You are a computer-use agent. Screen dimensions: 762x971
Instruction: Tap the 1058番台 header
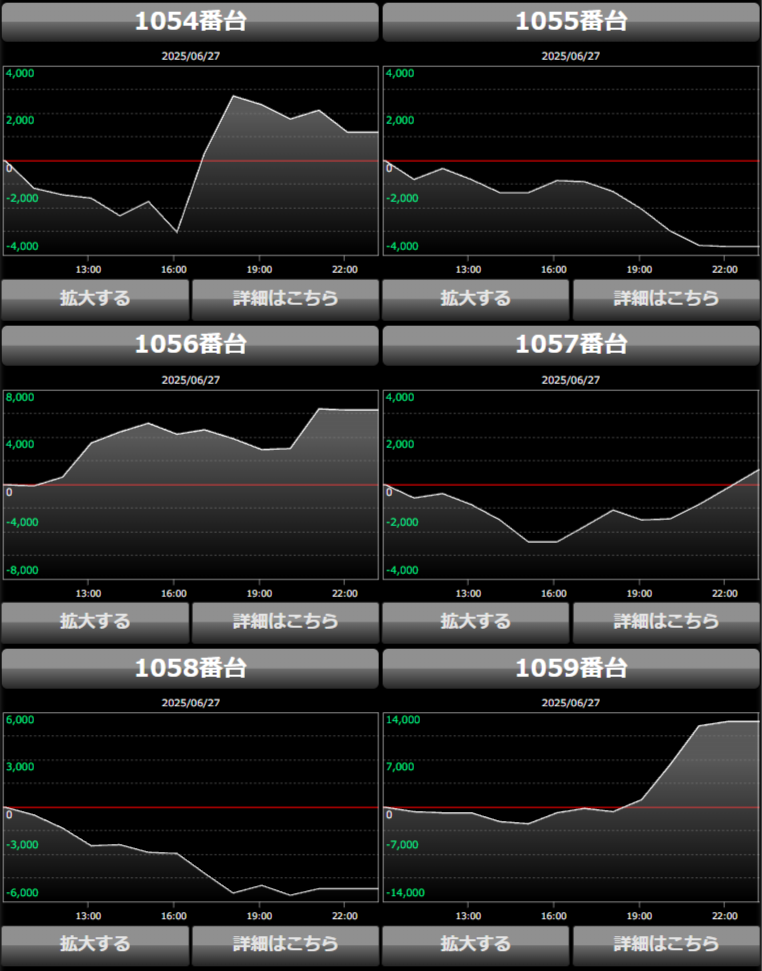pyautogui.click(x=190, y=667)
